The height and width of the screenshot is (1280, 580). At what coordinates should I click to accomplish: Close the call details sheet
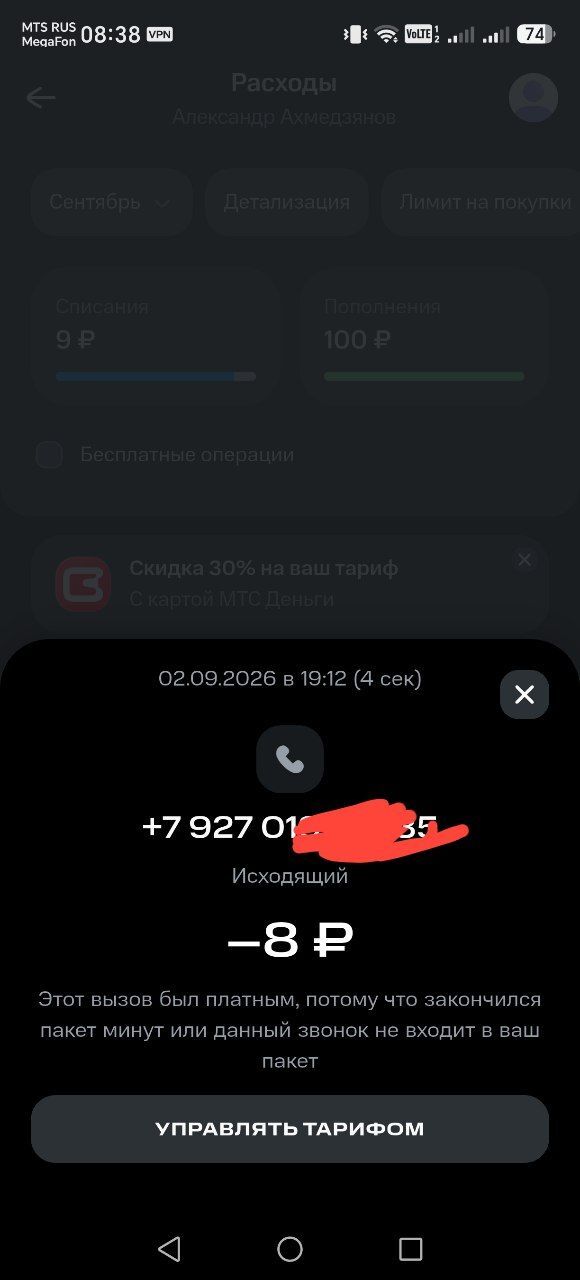(x=524, y=694)
